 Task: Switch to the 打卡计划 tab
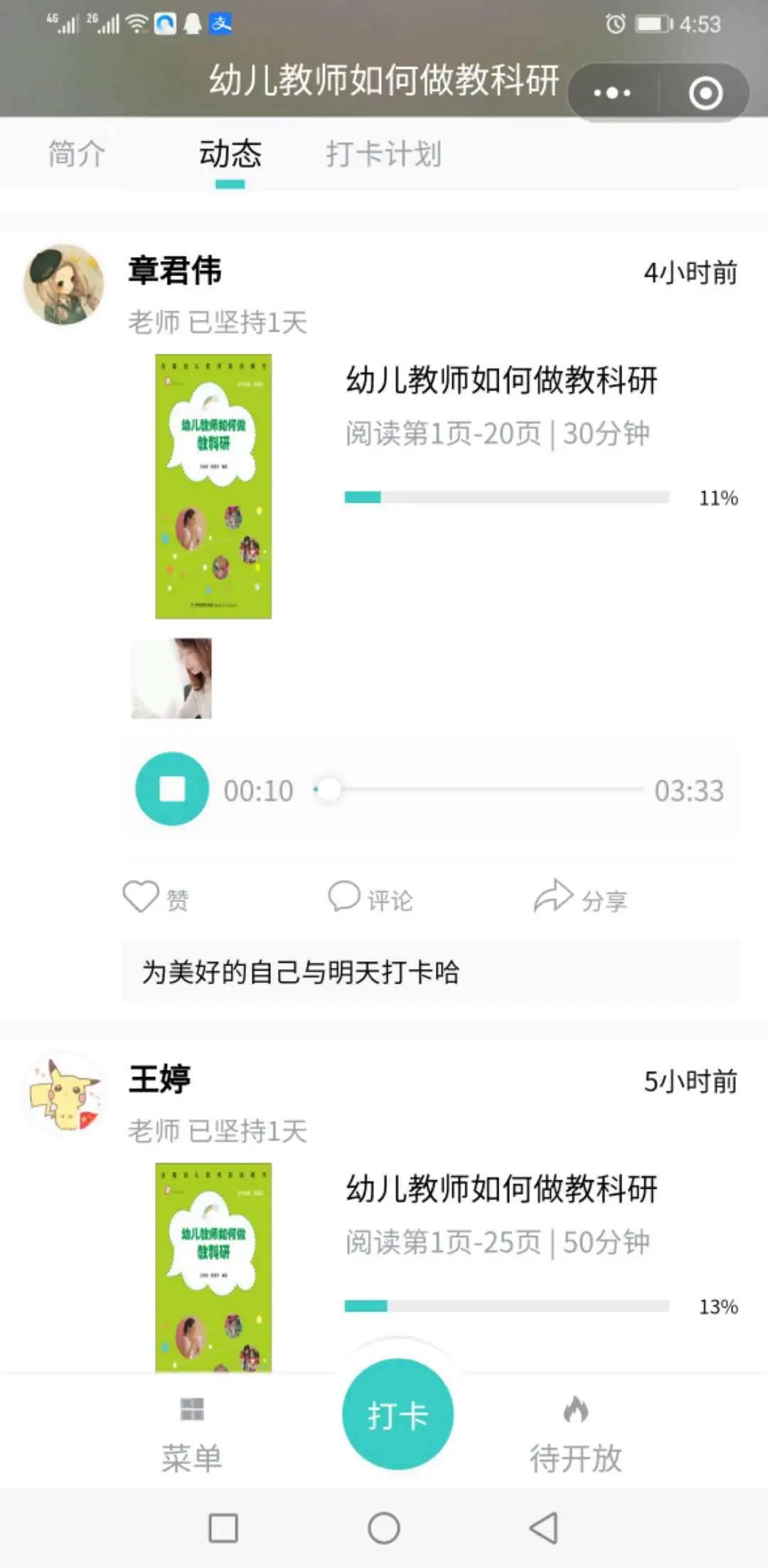(x=384, y=154)
